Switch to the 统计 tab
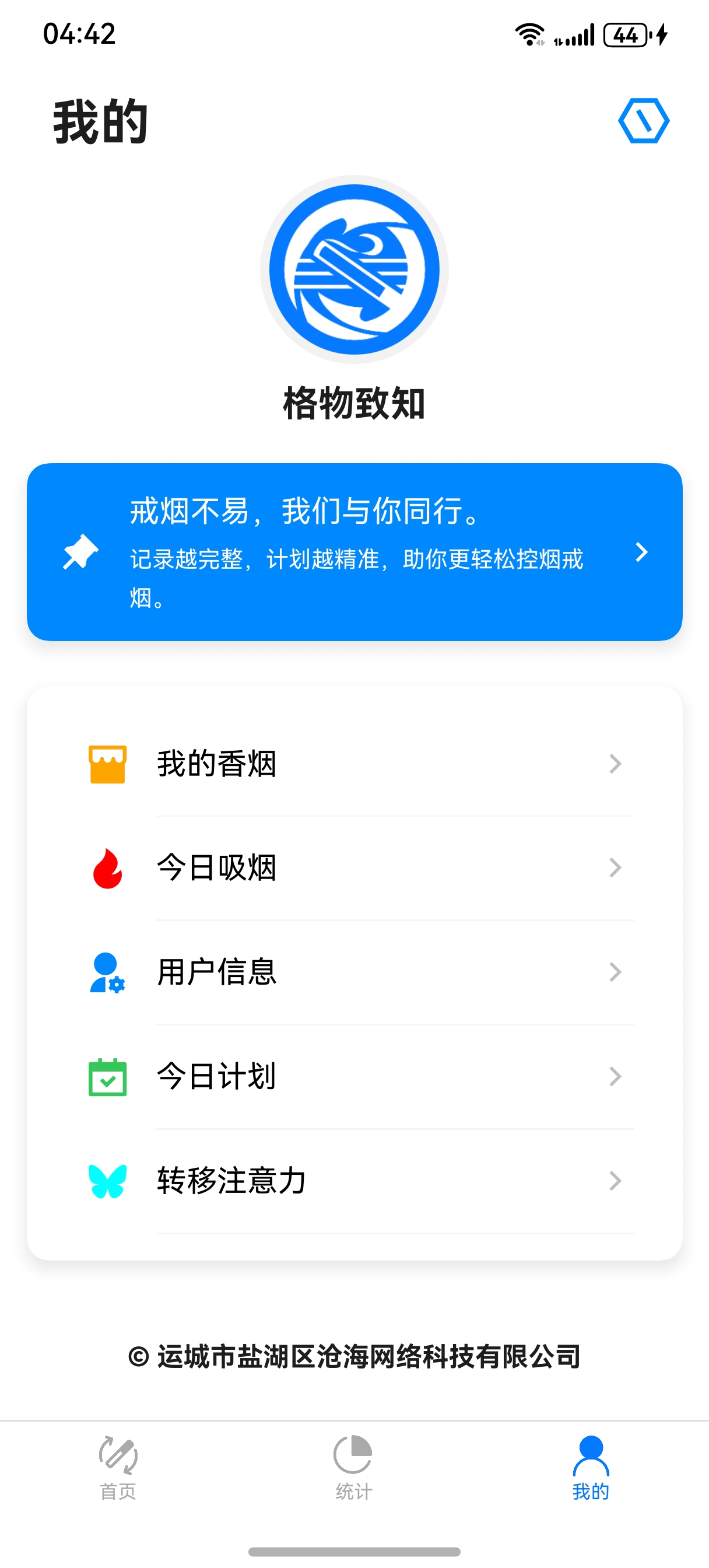Screen dimensions: 709x1568 (353, 1467)
